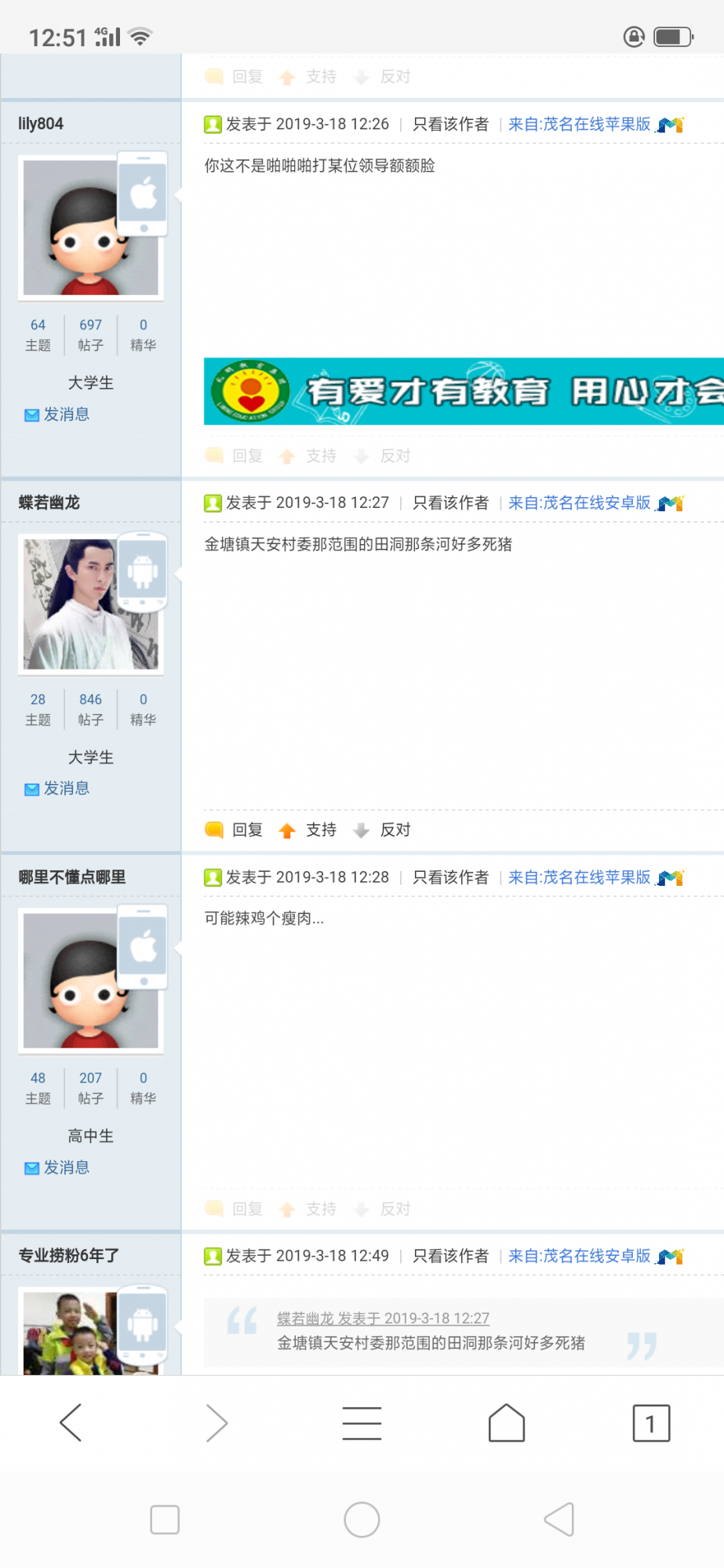724x1568 pixels.
Task: Open 专业捞粉6年了's user profile
Action: point(69,1256)
